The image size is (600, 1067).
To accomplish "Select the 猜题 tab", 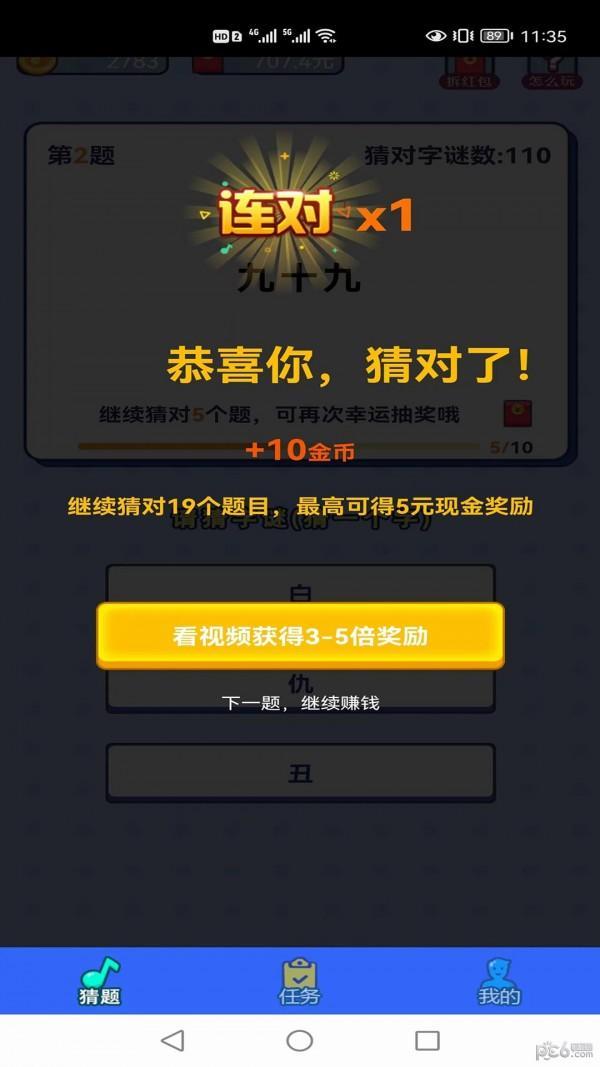I will [100, 980].
